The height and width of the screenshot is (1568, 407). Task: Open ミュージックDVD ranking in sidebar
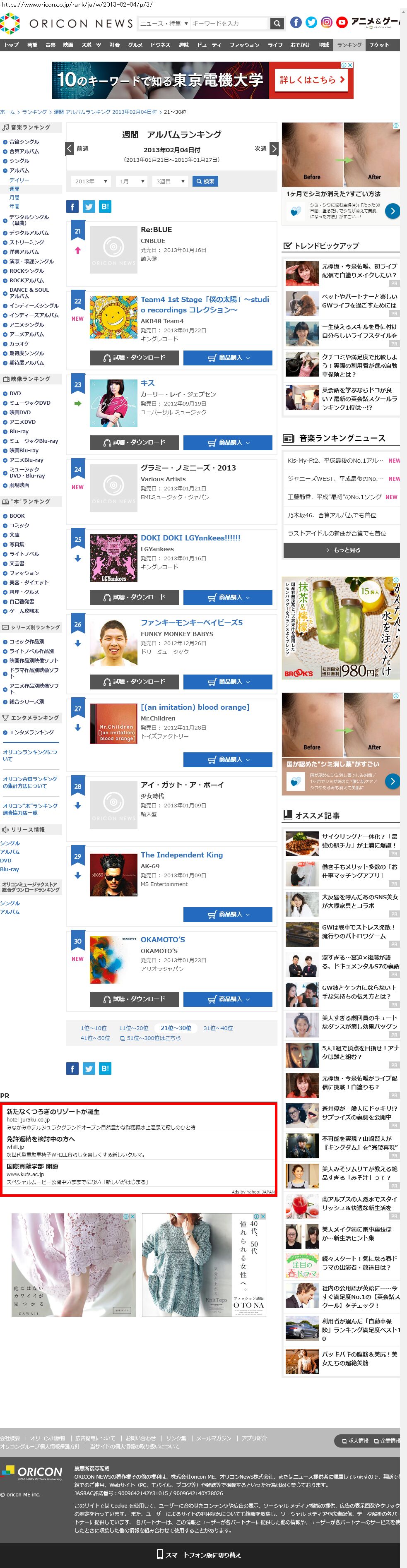pyautogui.click(x=30, y=403)
